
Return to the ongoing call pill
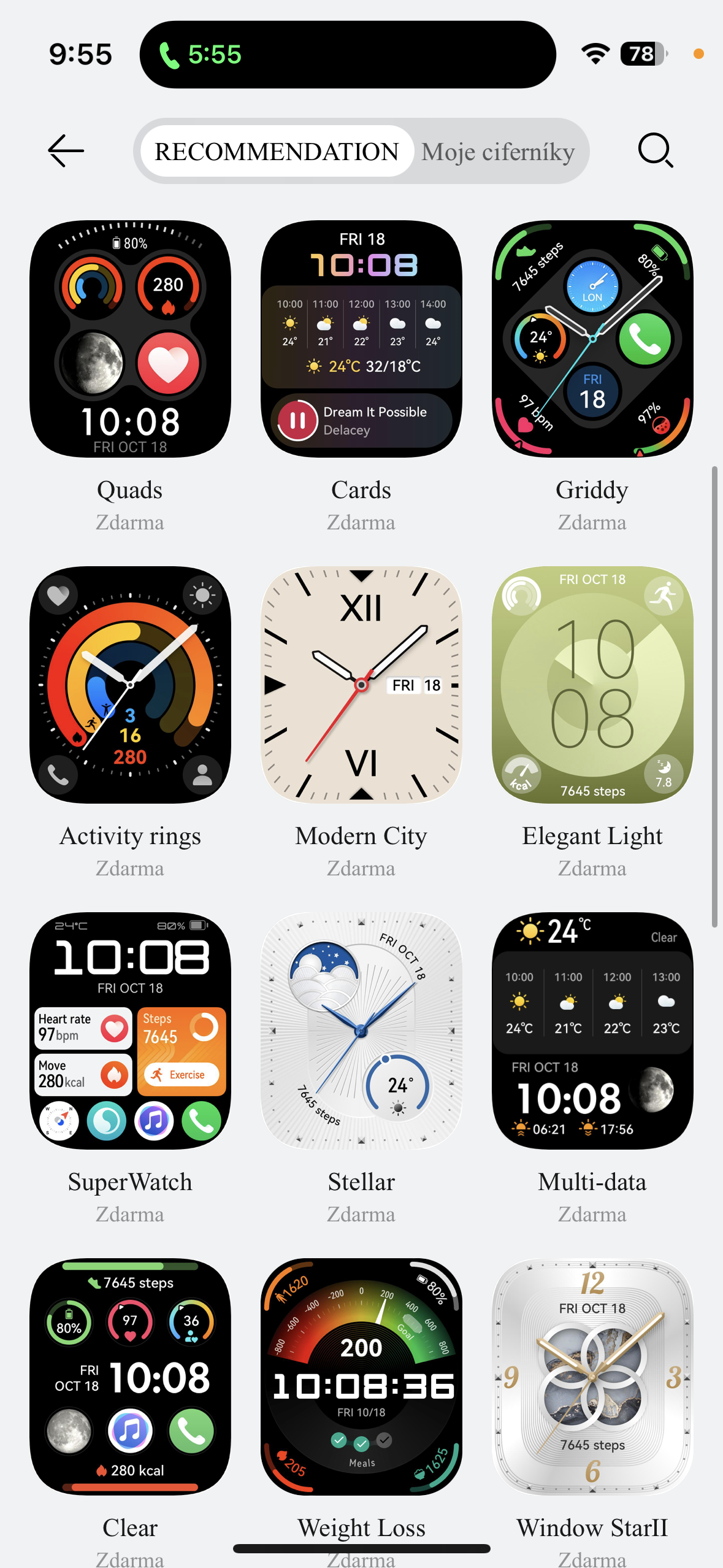(x=348, y=55)
